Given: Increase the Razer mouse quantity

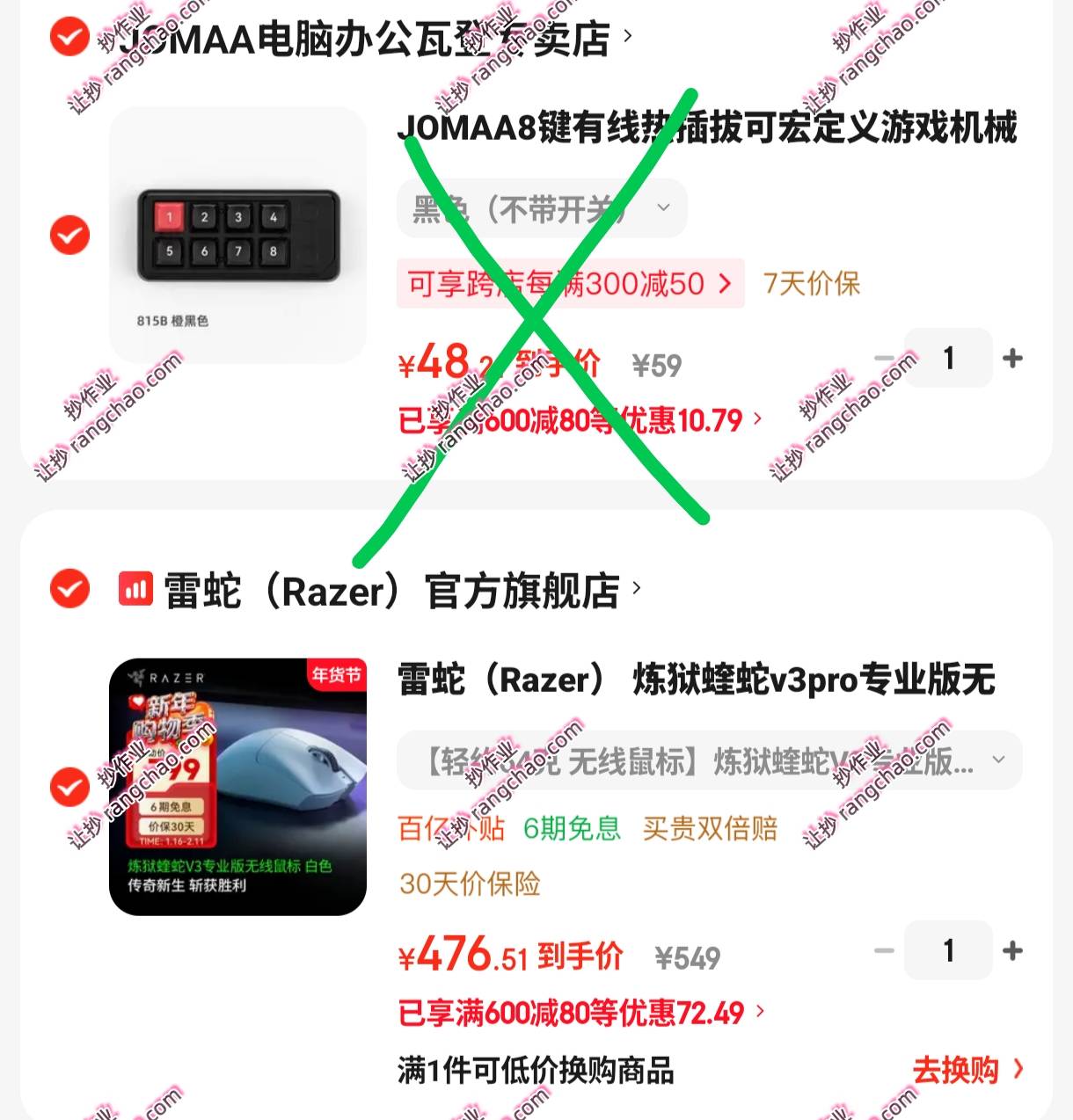Looking at the screenshot, I should [x=1012, y=950].
